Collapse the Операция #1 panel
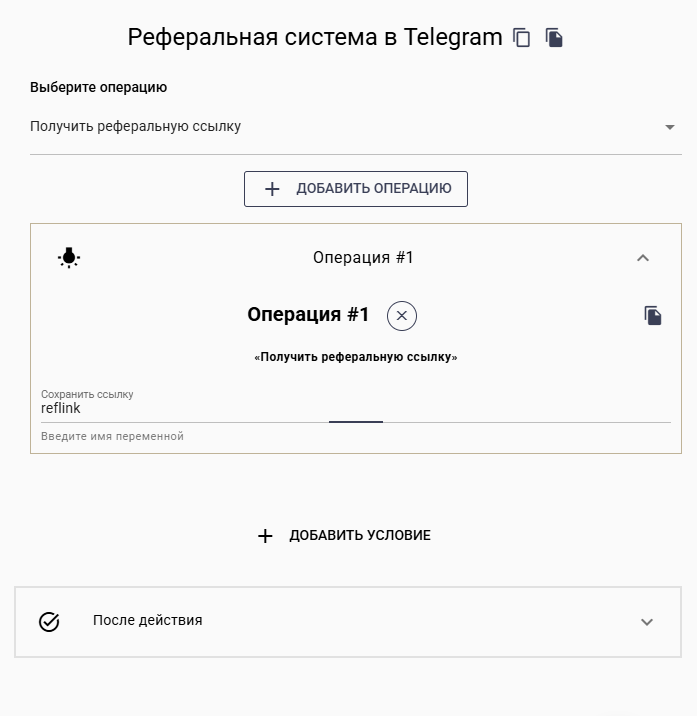Screen dimensions: 697x716 coord(643,258)
